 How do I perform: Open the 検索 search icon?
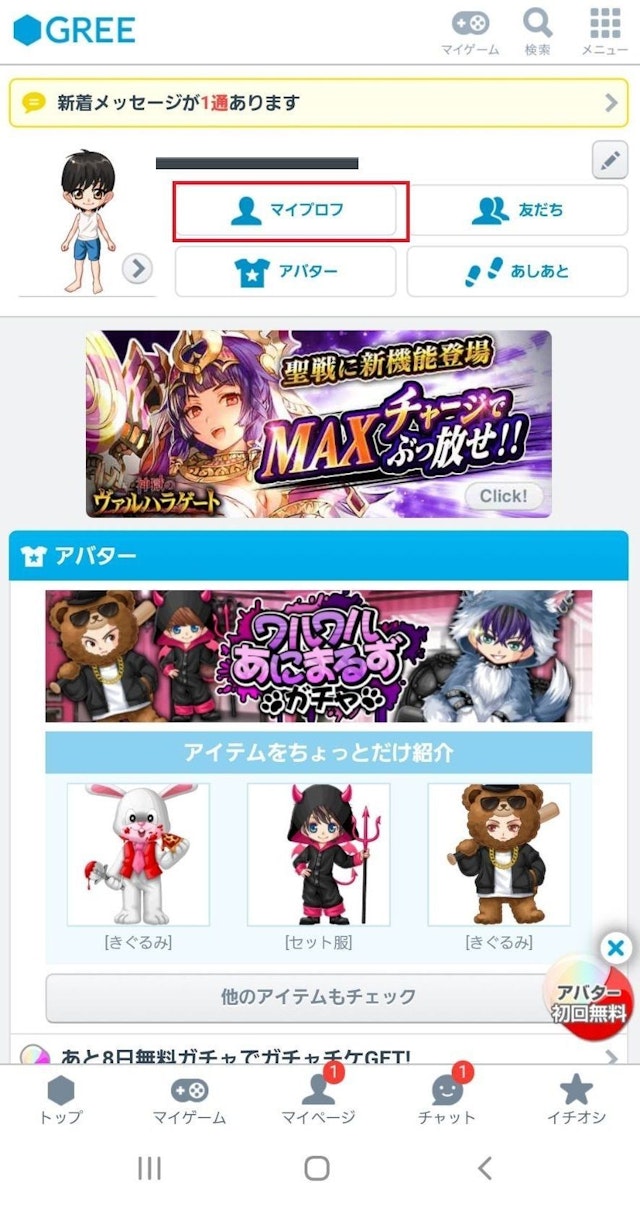538,30
